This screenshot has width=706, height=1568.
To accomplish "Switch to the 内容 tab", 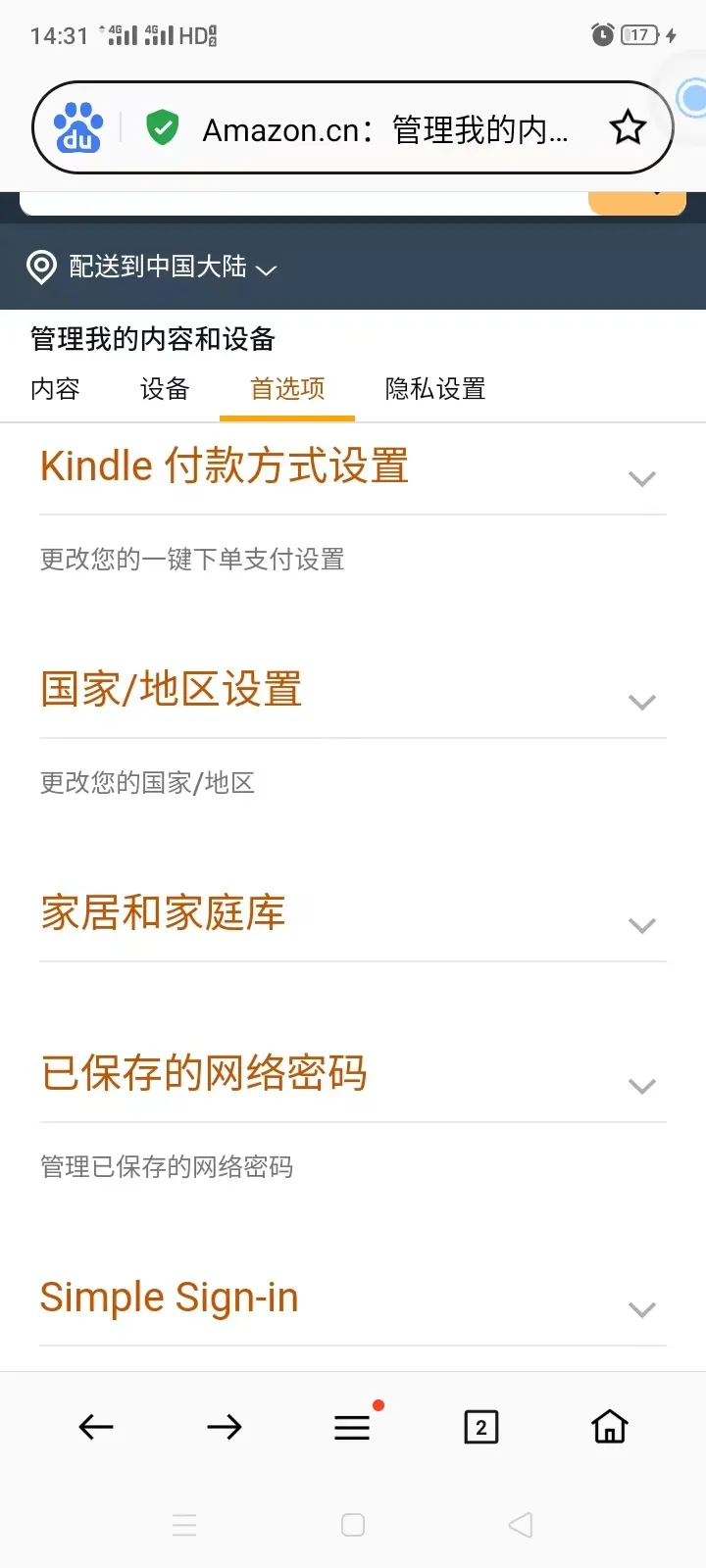I will pyautogui.click(x=55, y=389).
